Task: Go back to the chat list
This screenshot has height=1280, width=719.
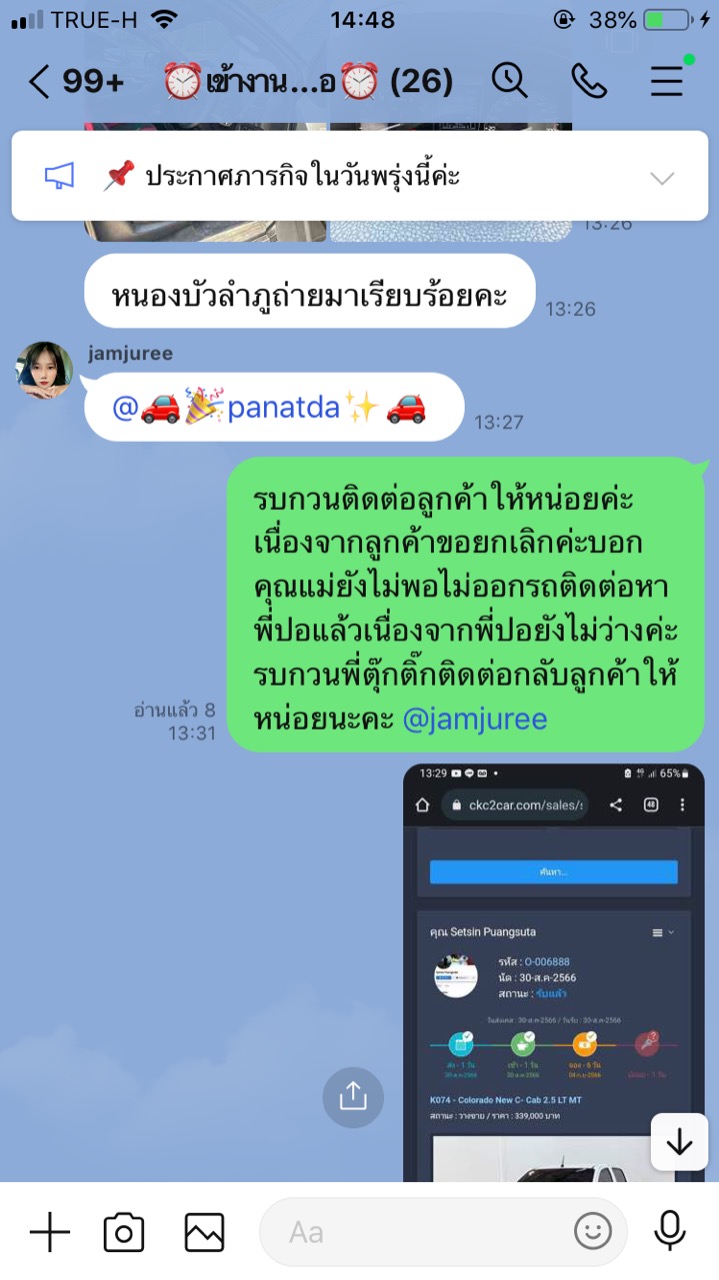Action: pos(40,81)
